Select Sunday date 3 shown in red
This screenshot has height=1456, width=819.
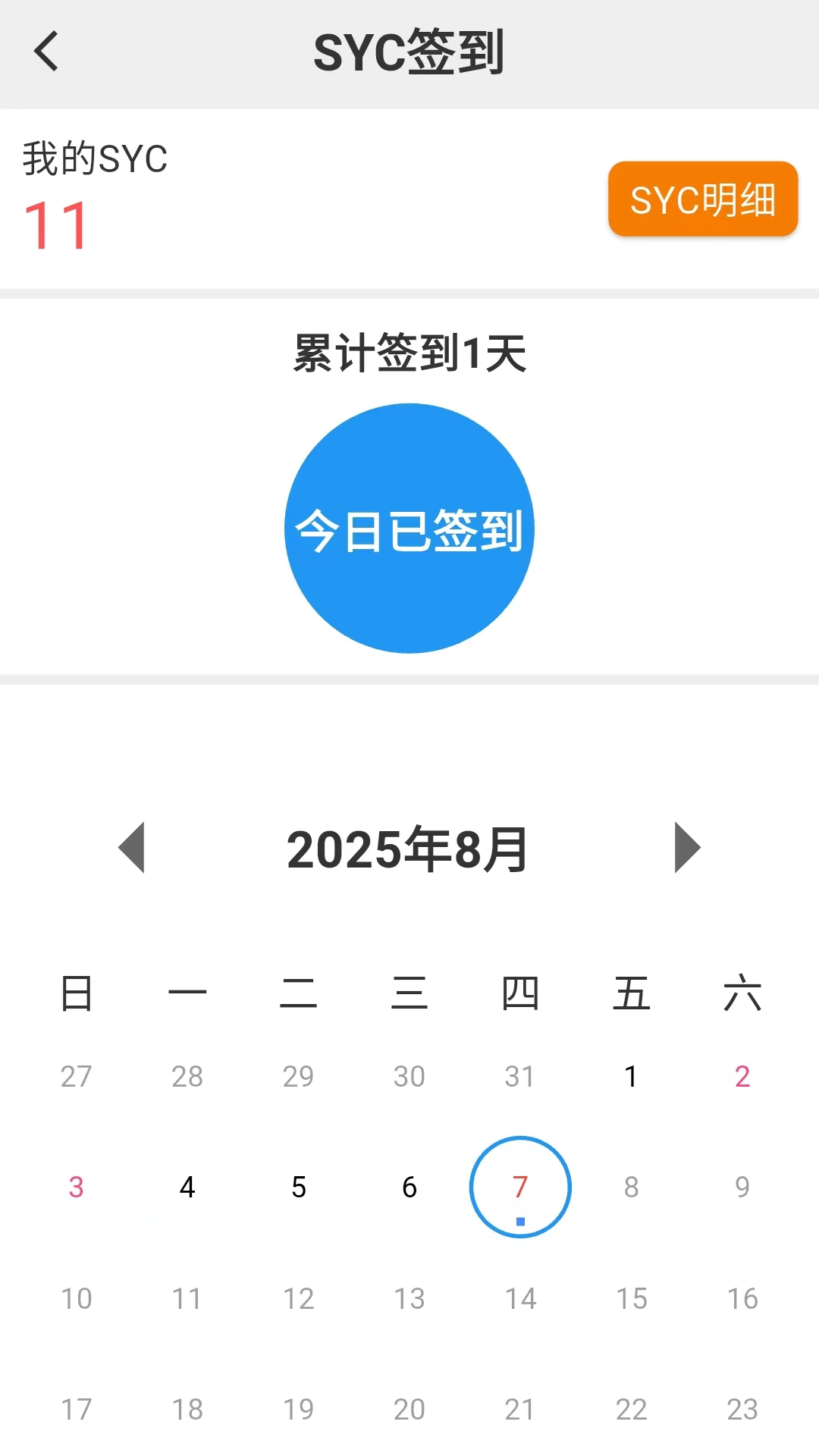(x=75, y=1187)
